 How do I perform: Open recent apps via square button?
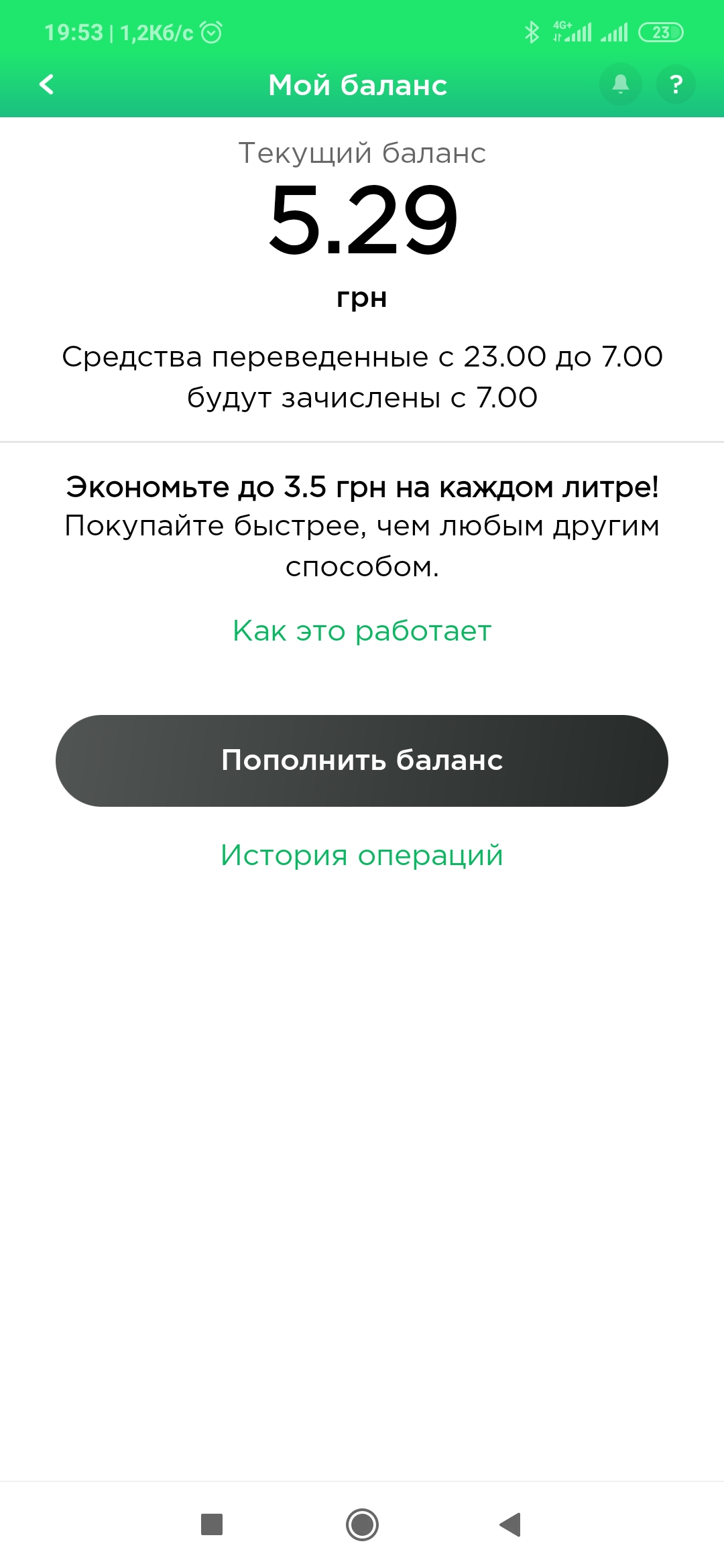(212, 1524)
